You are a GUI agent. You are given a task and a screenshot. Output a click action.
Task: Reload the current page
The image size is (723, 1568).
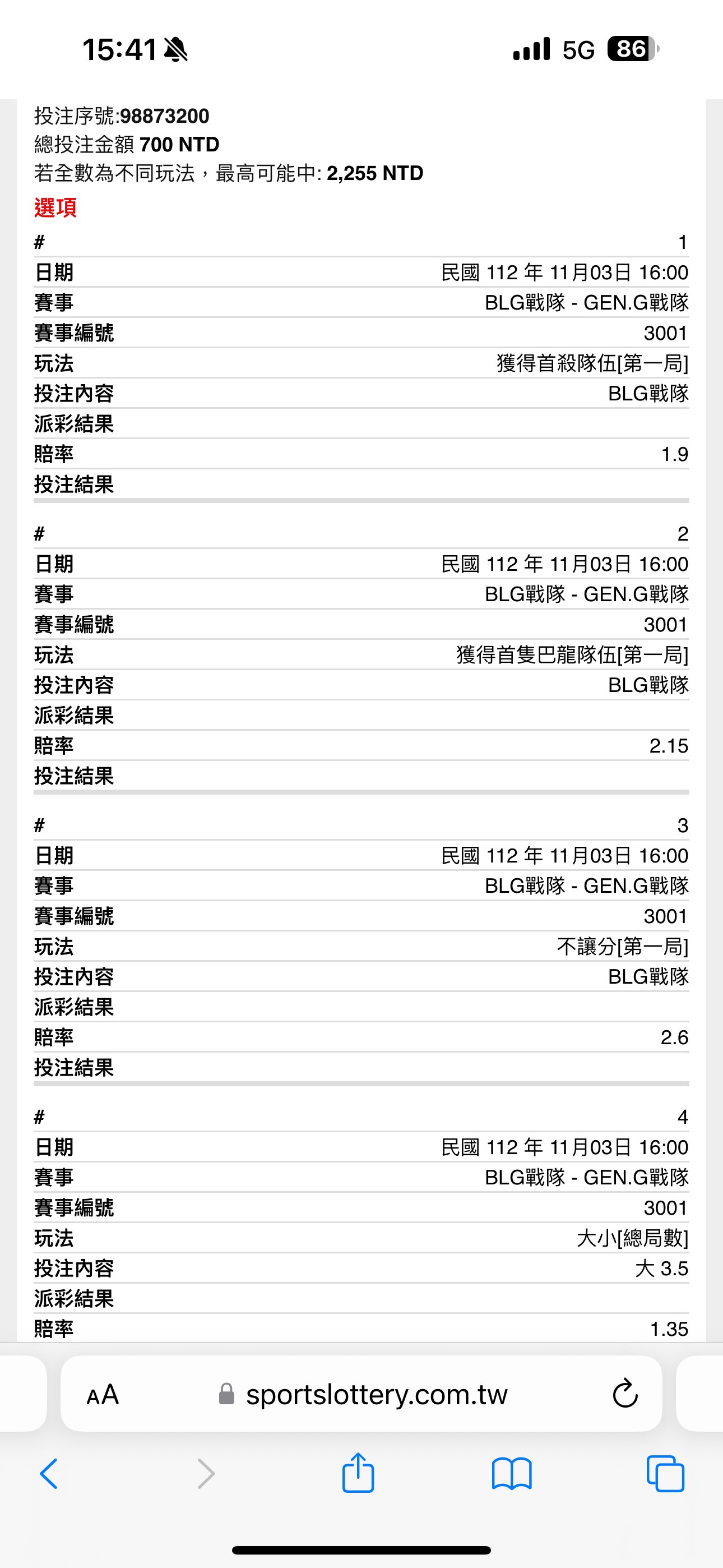(x=624, y=1395)
